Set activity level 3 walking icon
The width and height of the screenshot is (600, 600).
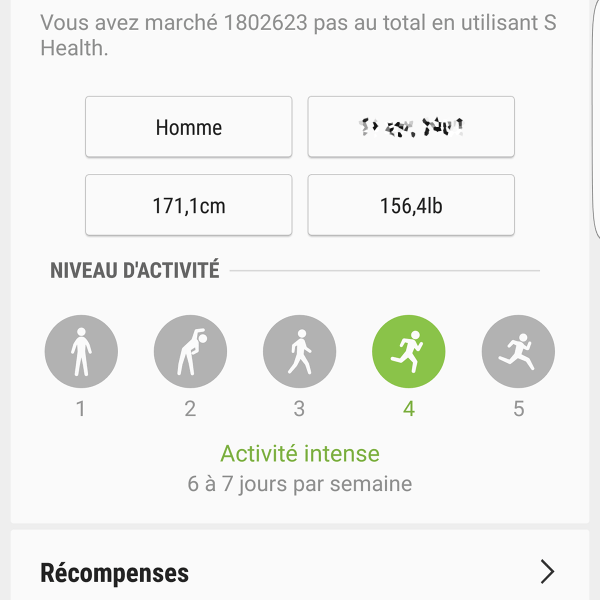(299, 352)
